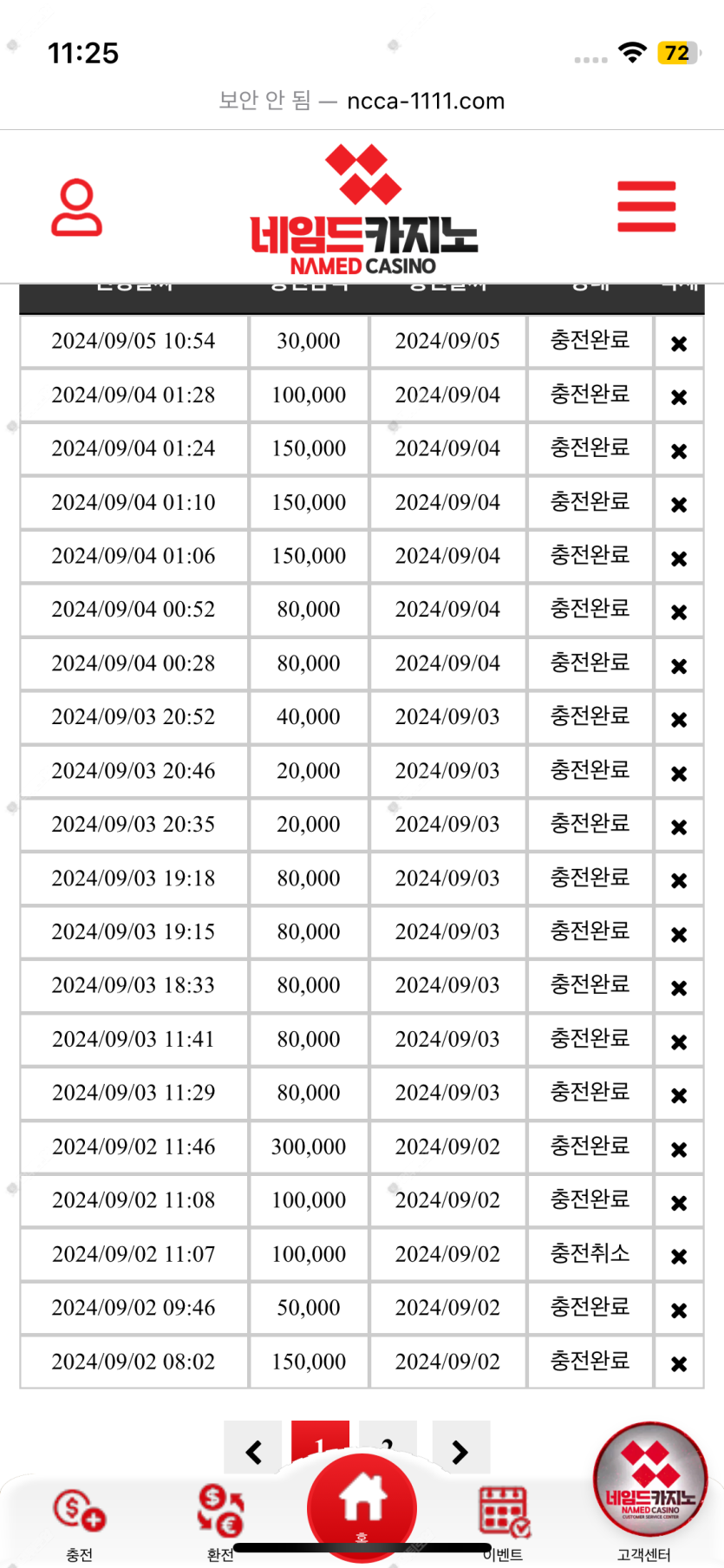The image size is (724, 1568).
Task: Delete the 2024/09/04 01:28 charge record
Action: click(x=679, y=397)
